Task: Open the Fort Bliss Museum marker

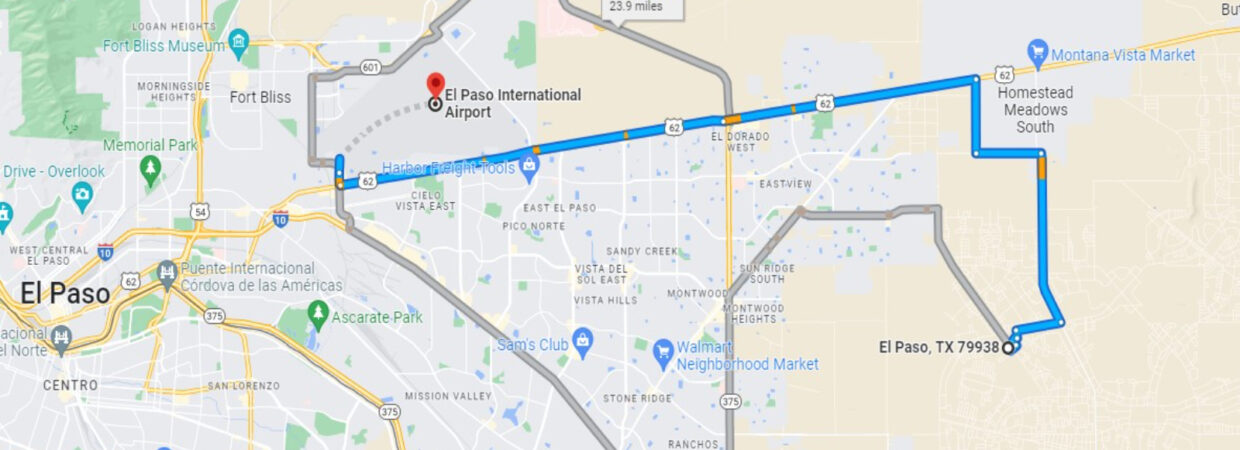Action: [238, 42]
